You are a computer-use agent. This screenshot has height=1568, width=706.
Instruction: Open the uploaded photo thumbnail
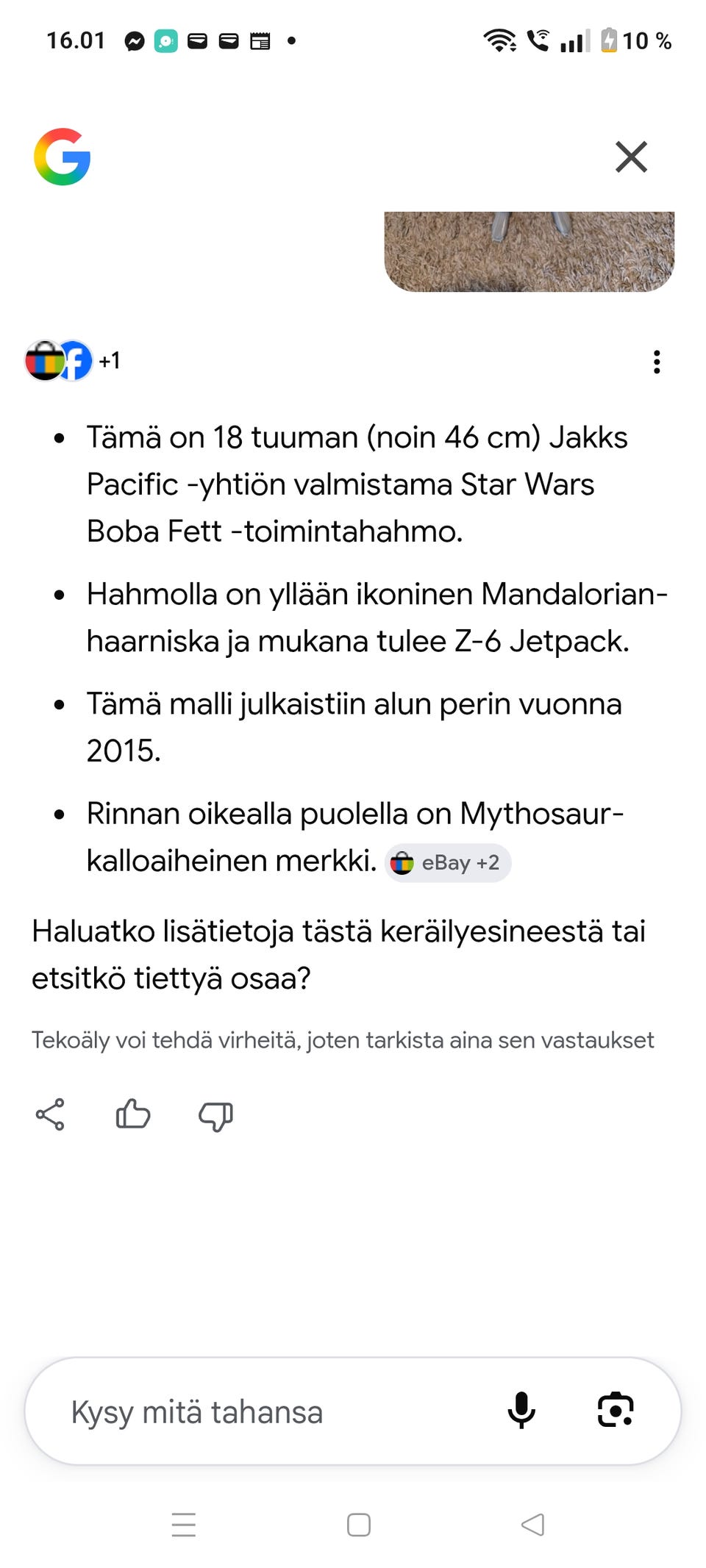[x=529, y=251]
